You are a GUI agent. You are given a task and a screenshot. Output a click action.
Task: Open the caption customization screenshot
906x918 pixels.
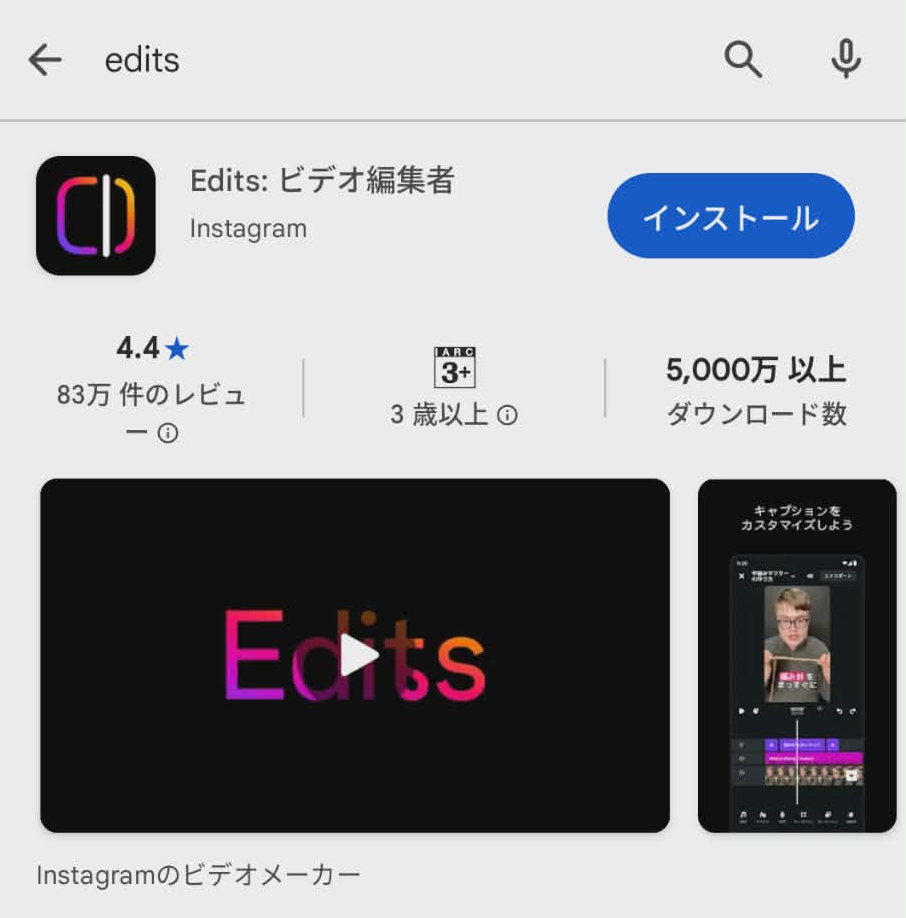(x=796, y=655)
